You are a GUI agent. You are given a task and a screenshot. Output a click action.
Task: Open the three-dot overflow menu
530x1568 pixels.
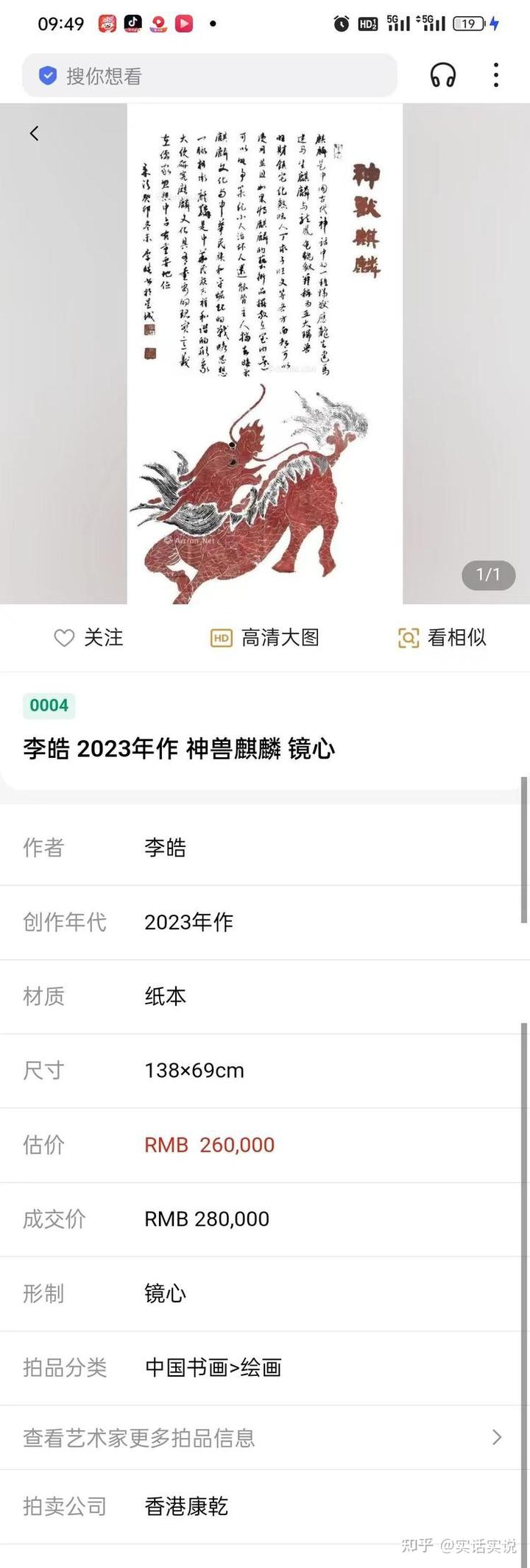pos(496,75)
